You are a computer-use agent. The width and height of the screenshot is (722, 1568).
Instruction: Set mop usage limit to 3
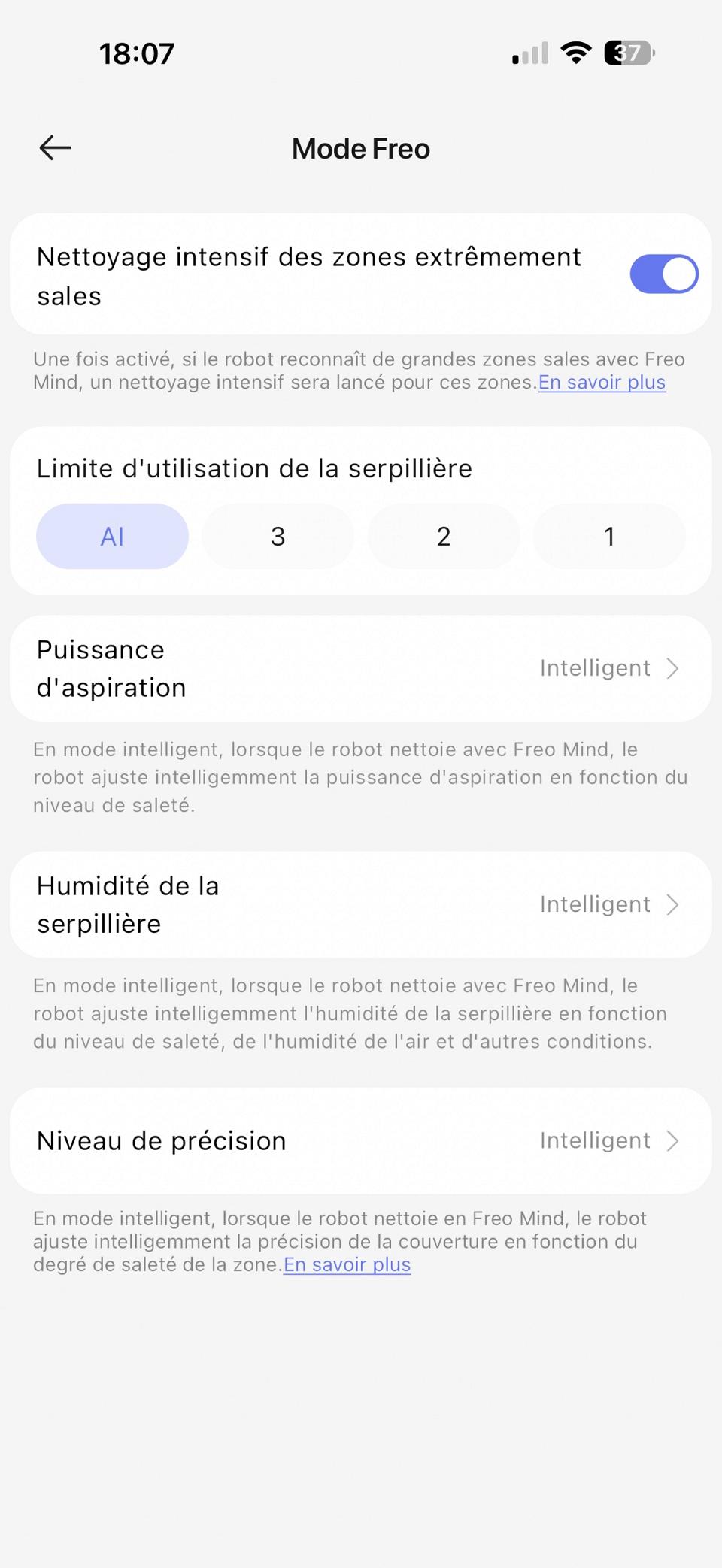(278, 537)
